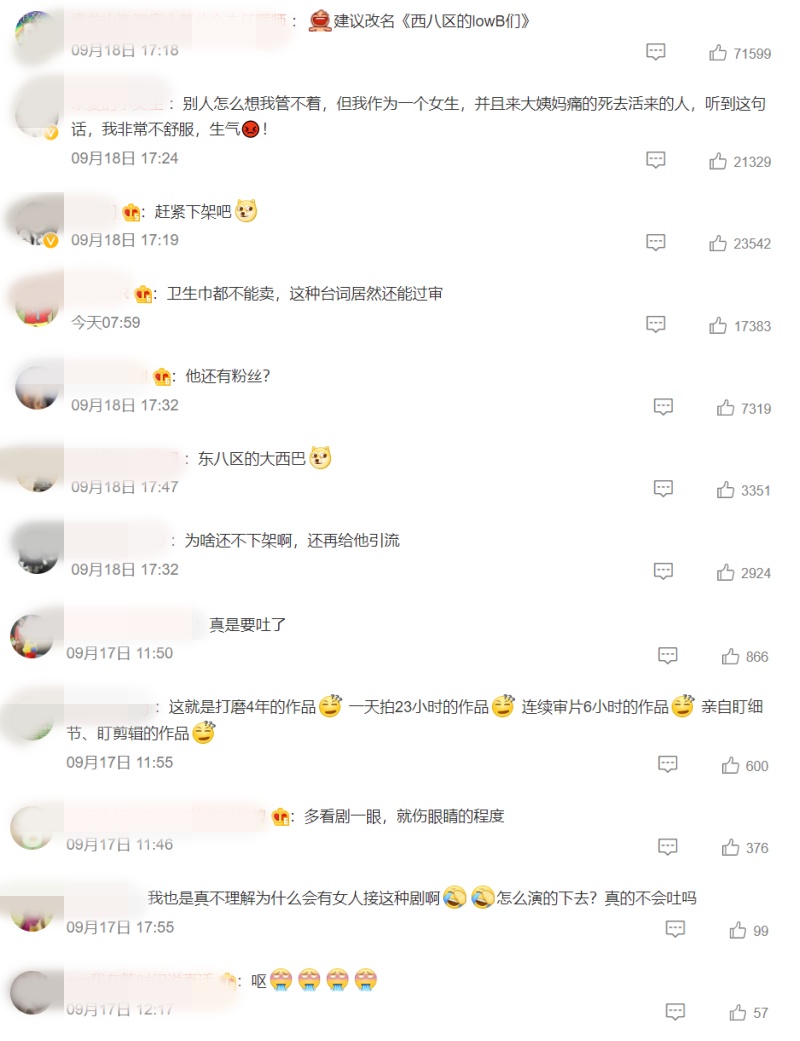The width and height of the screenshot is (800, 1041).
Task: Reply to the comment '他还有粉丝?'
Action: coord(663,407)
